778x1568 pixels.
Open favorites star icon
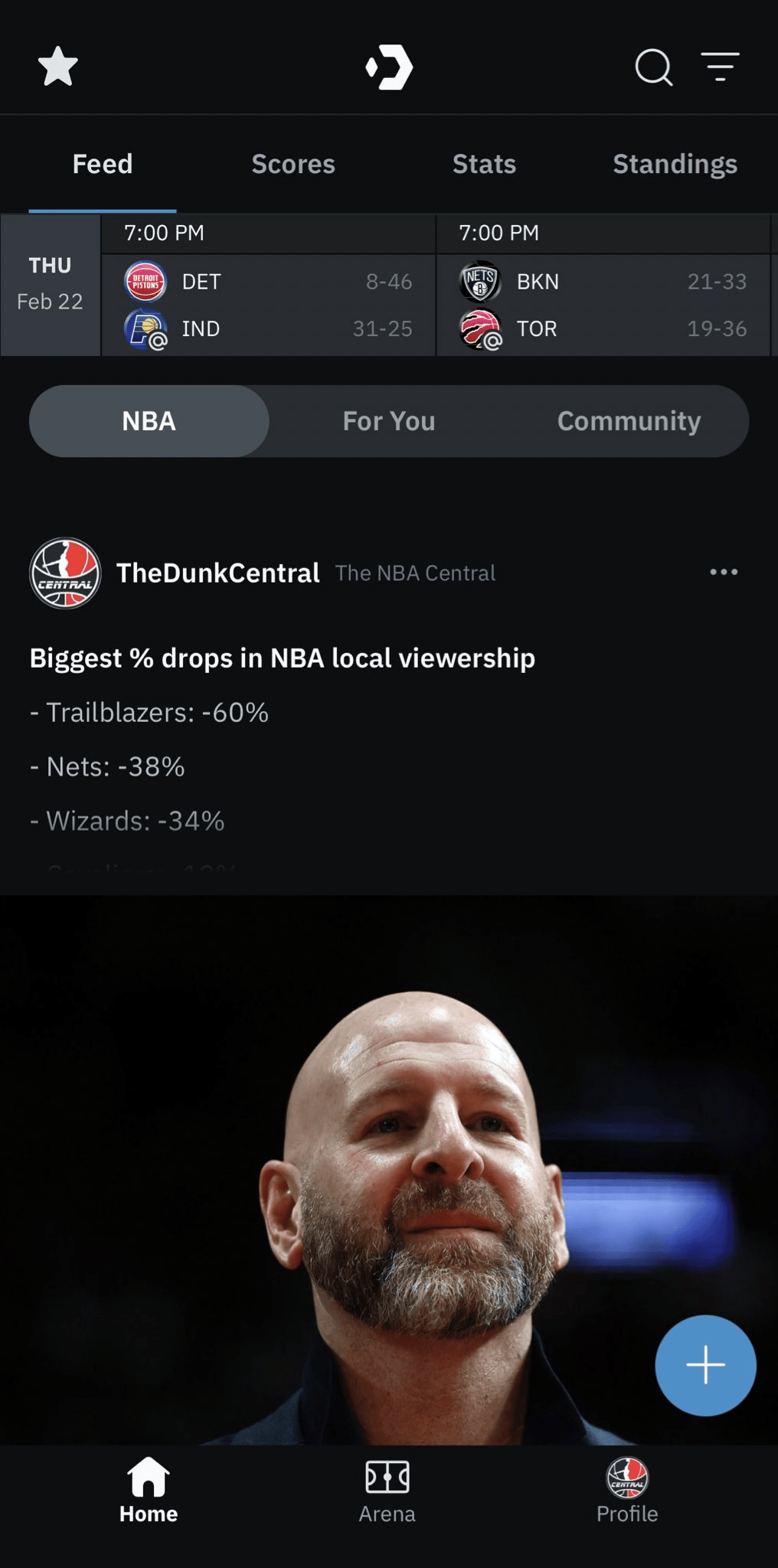[58, 67]
